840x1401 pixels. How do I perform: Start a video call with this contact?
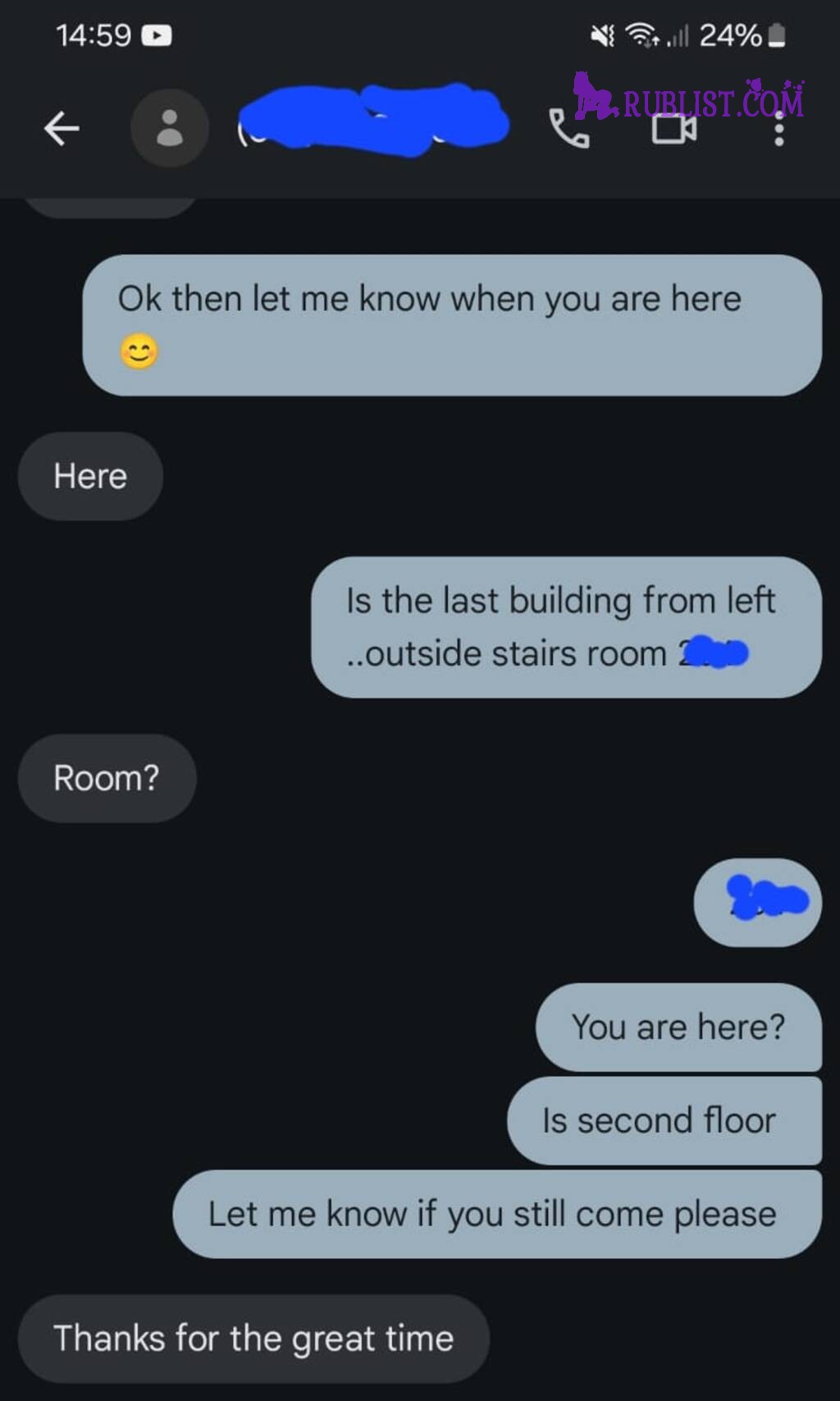pyautogui.click(x=674, y=130)
